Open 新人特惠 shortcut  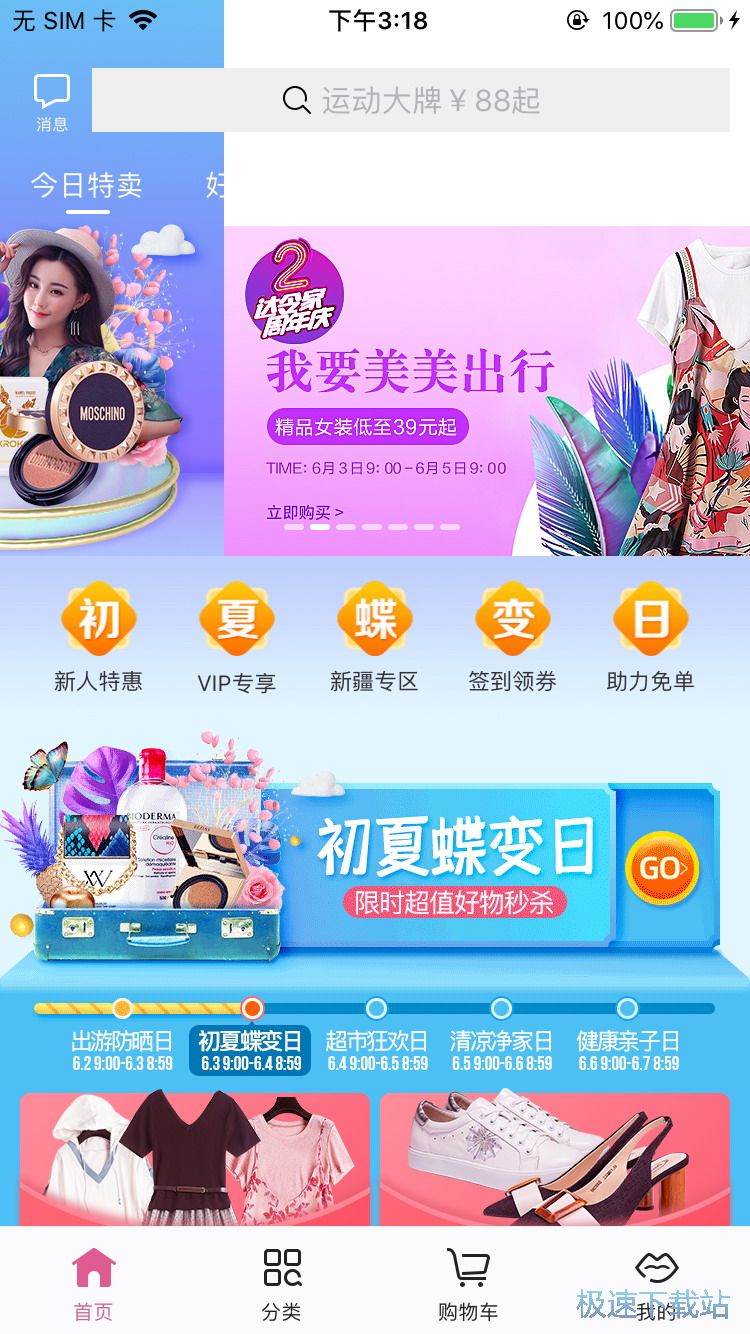(x=98, y=638)
